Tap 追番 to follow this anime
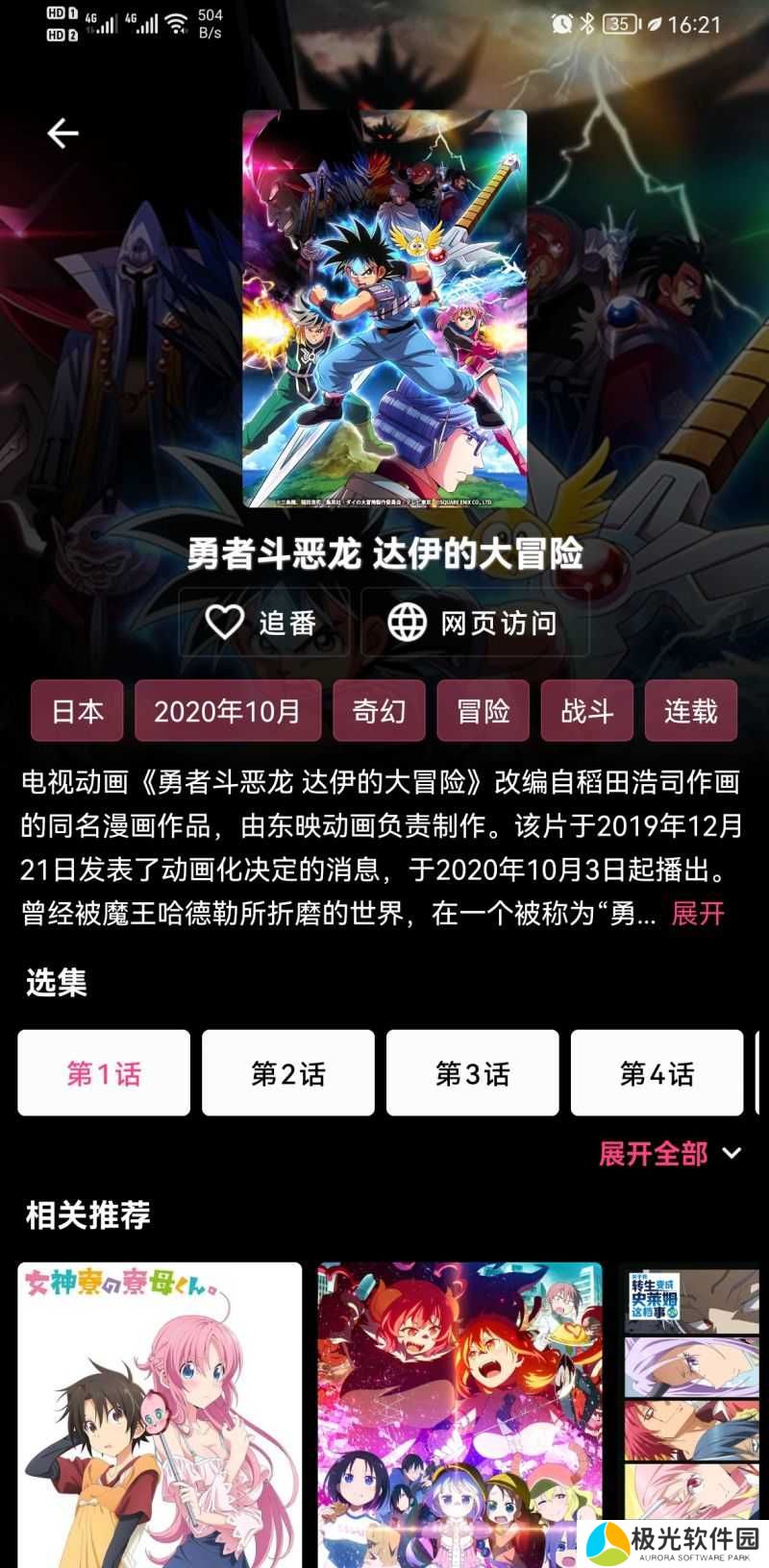 (x=261, y=623)
